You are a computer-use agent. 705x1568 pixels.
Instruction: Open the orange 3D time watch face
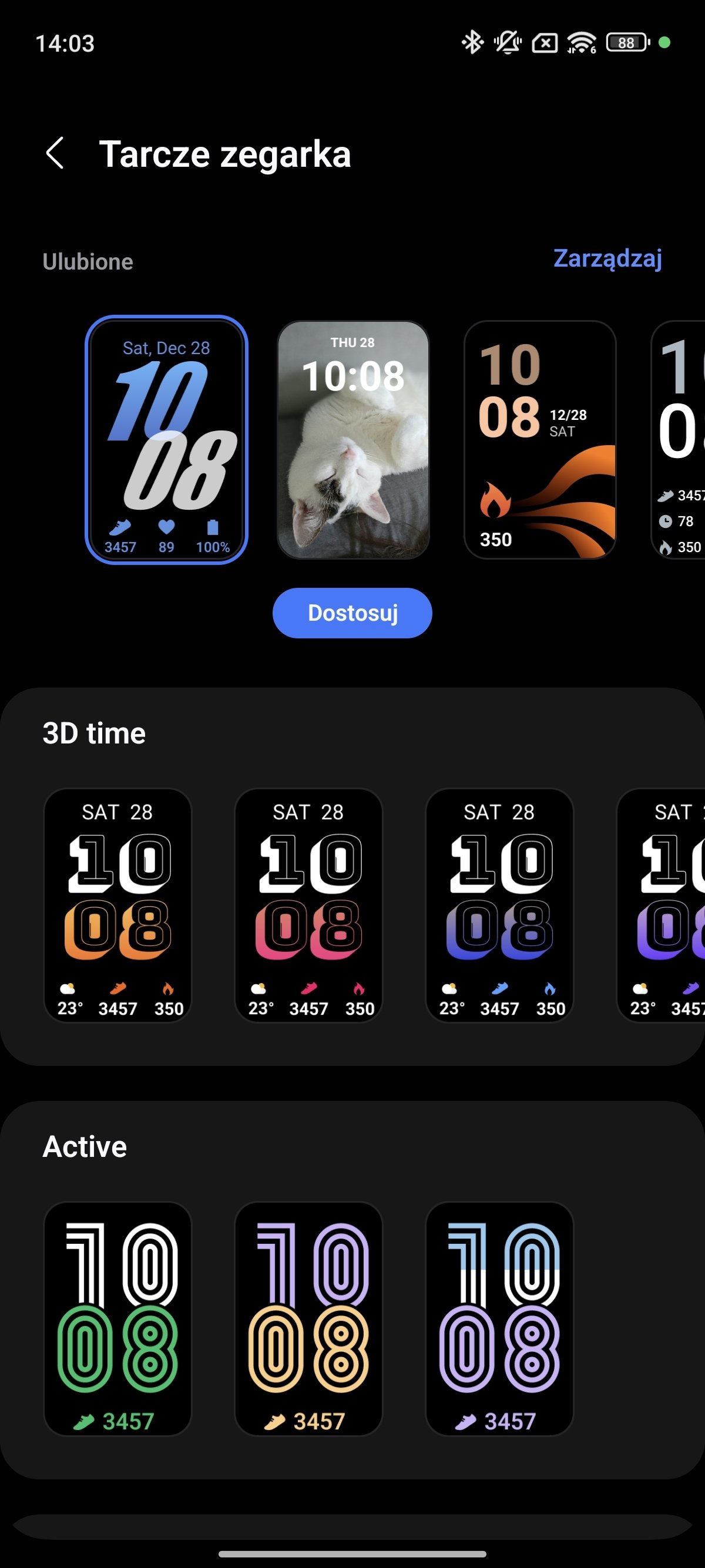tap(117, 905)
